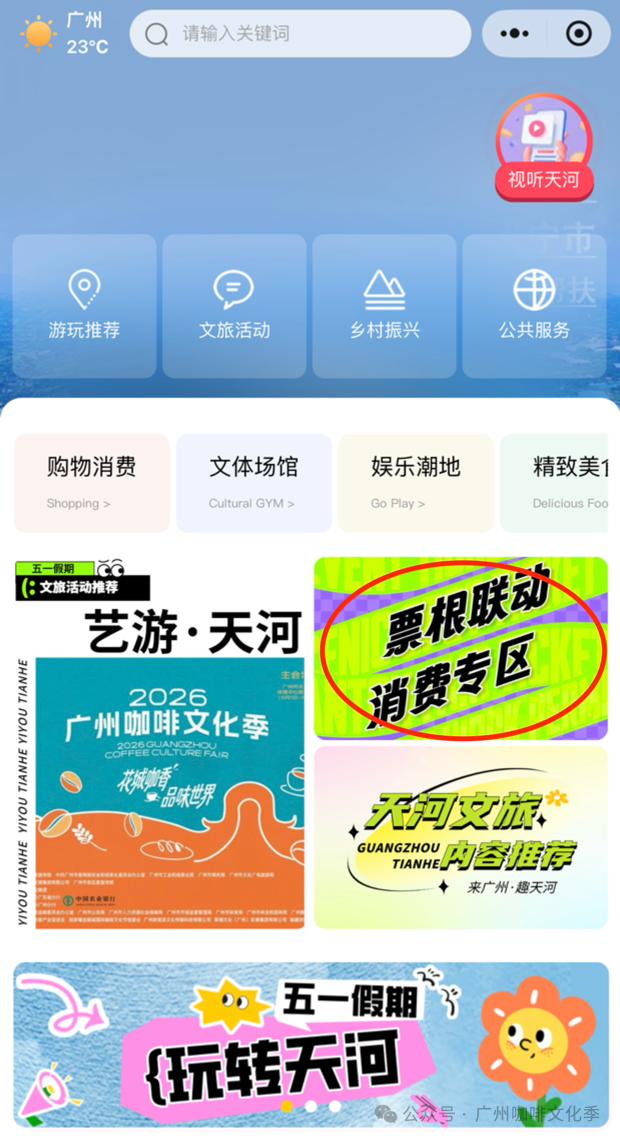This screenshot has width=620, height=1139.
Task: Go to 文旅活动
Action: coord(234,306)
